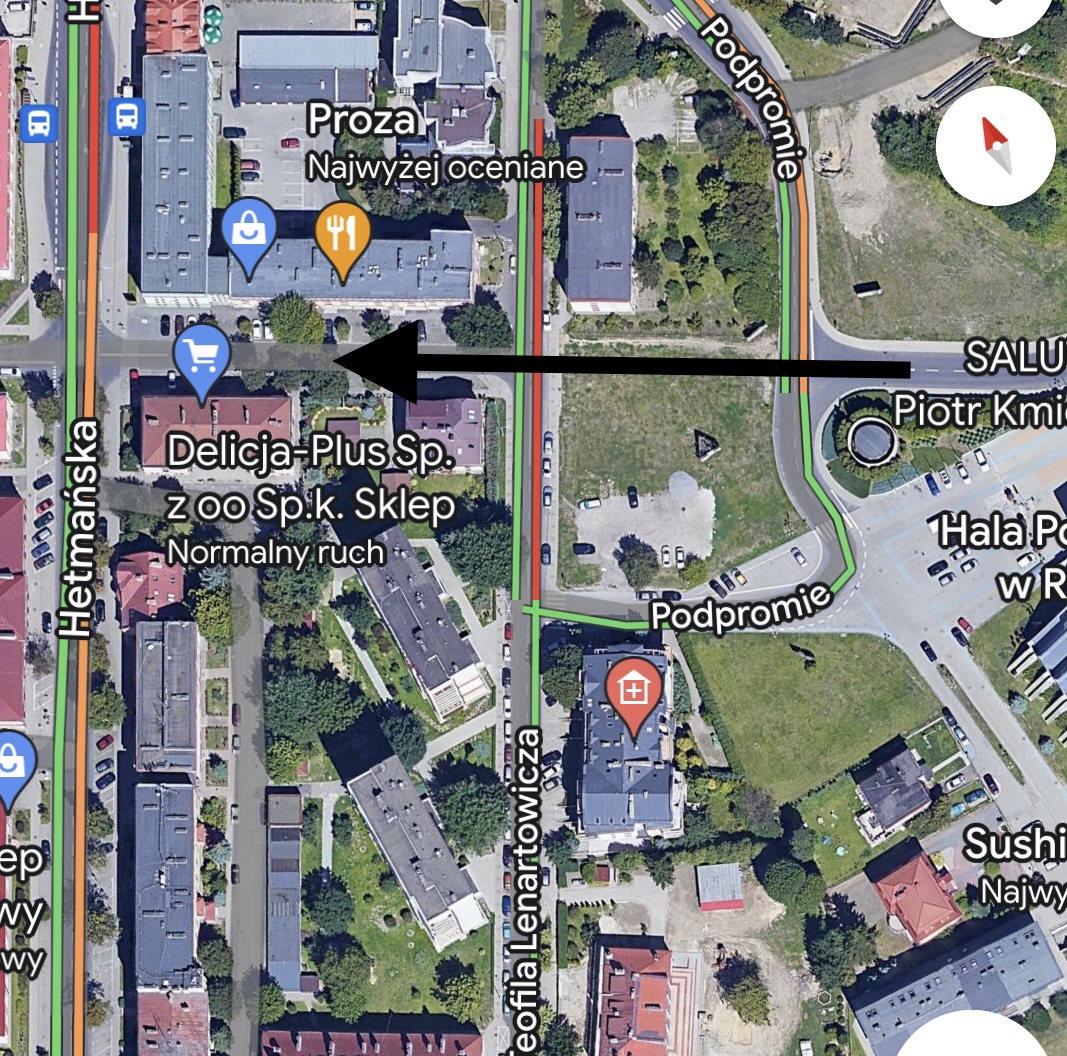The image size is (1067, 1056).
Task: Select the left bus stop icon on Hetmańska
Action: click(39, 124)
